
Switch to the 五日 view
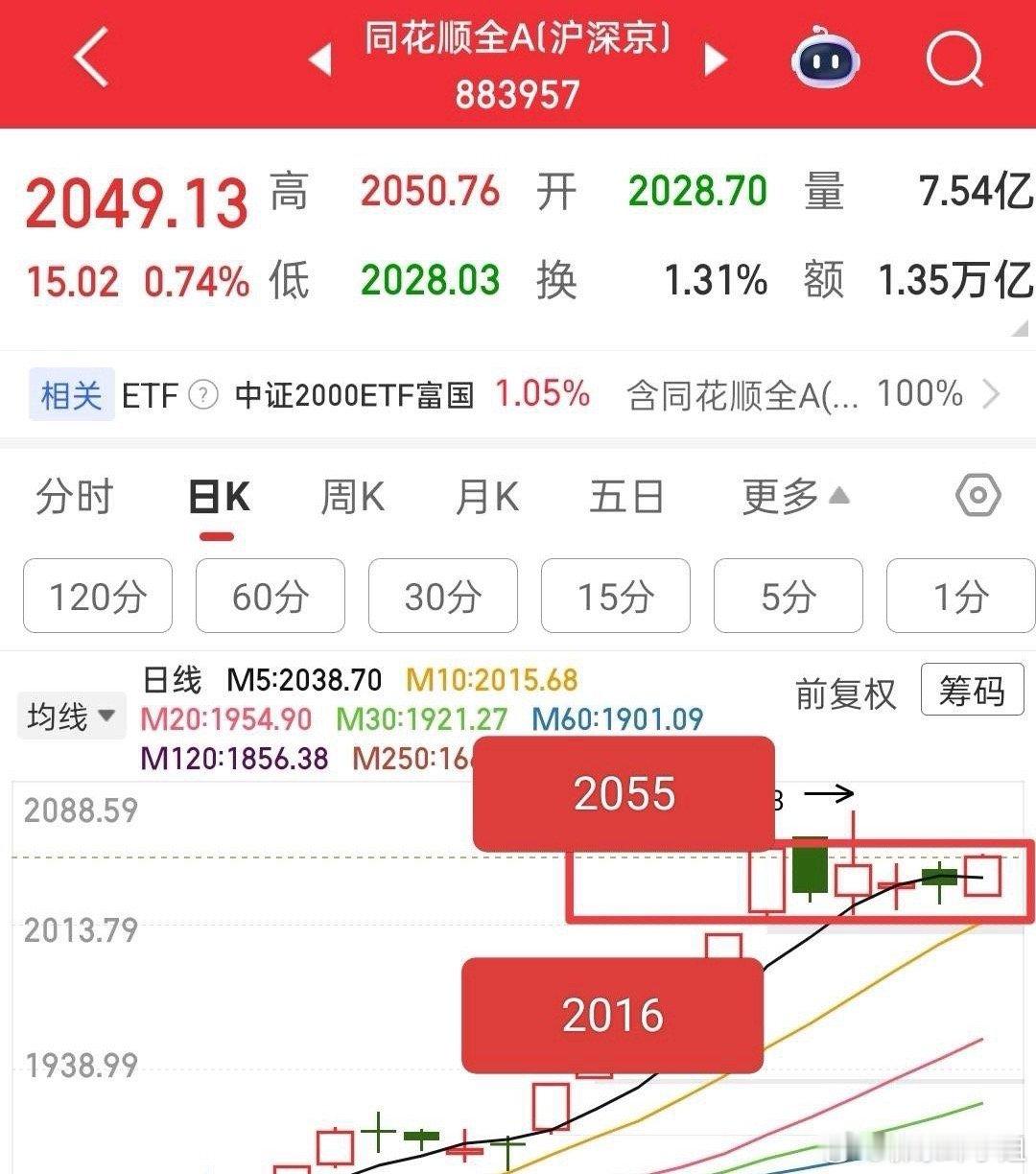625,497
